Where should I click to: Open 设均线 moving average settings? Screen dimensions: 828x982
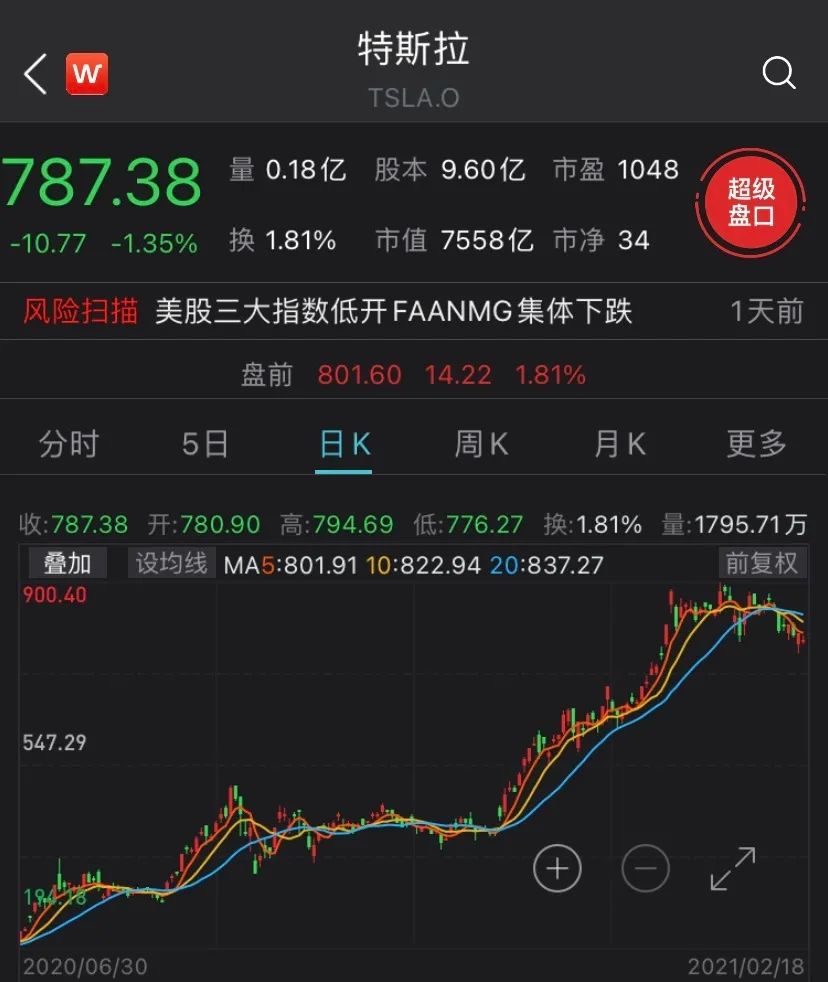(x=172, y=564)
